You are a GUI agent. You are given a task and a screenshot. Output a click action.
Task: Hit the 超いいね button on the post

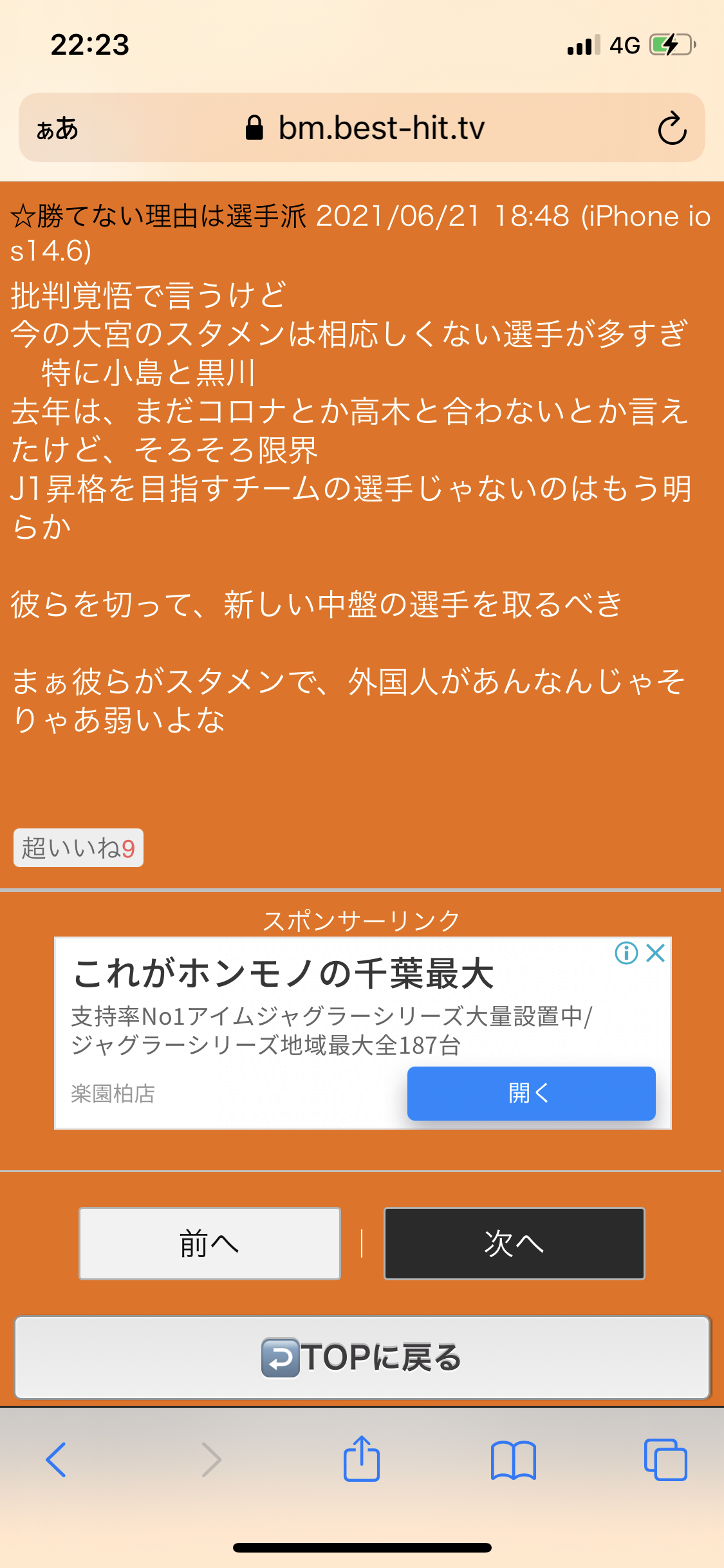coord(79,848)
